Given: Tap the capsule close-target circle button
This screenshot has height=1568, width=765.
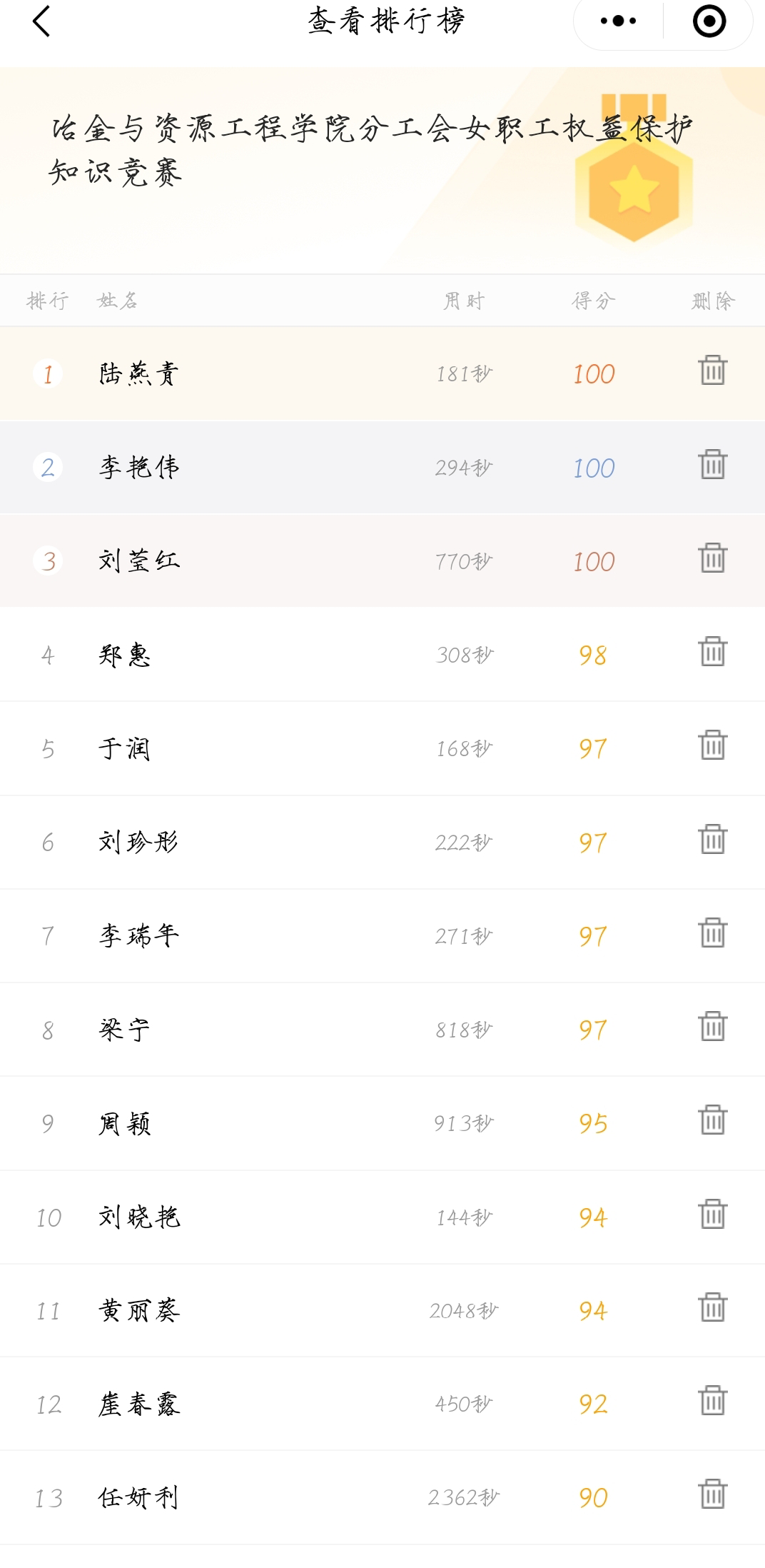Looking at the screenshot, I should pos(709,24).
